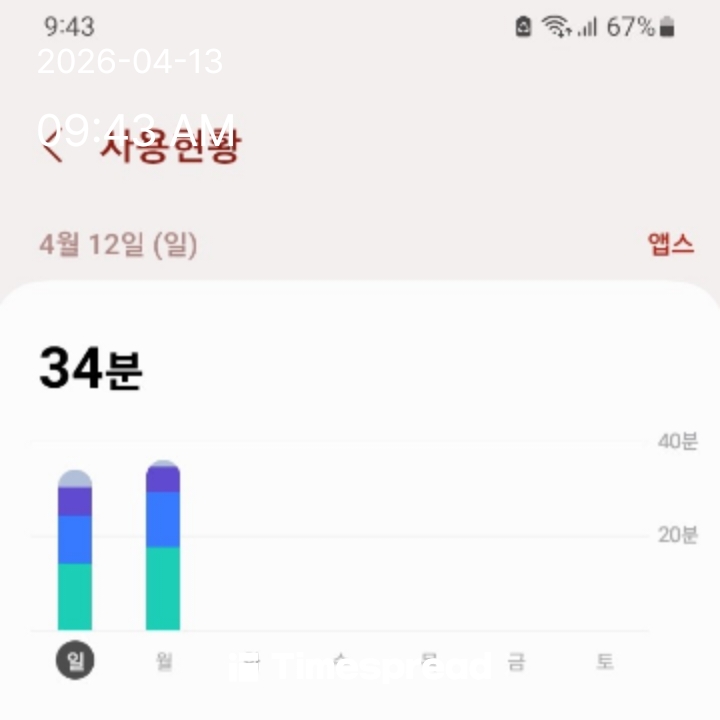
Task: Switch to 토 (Saturday) on the chart
Action: (605, 662)
